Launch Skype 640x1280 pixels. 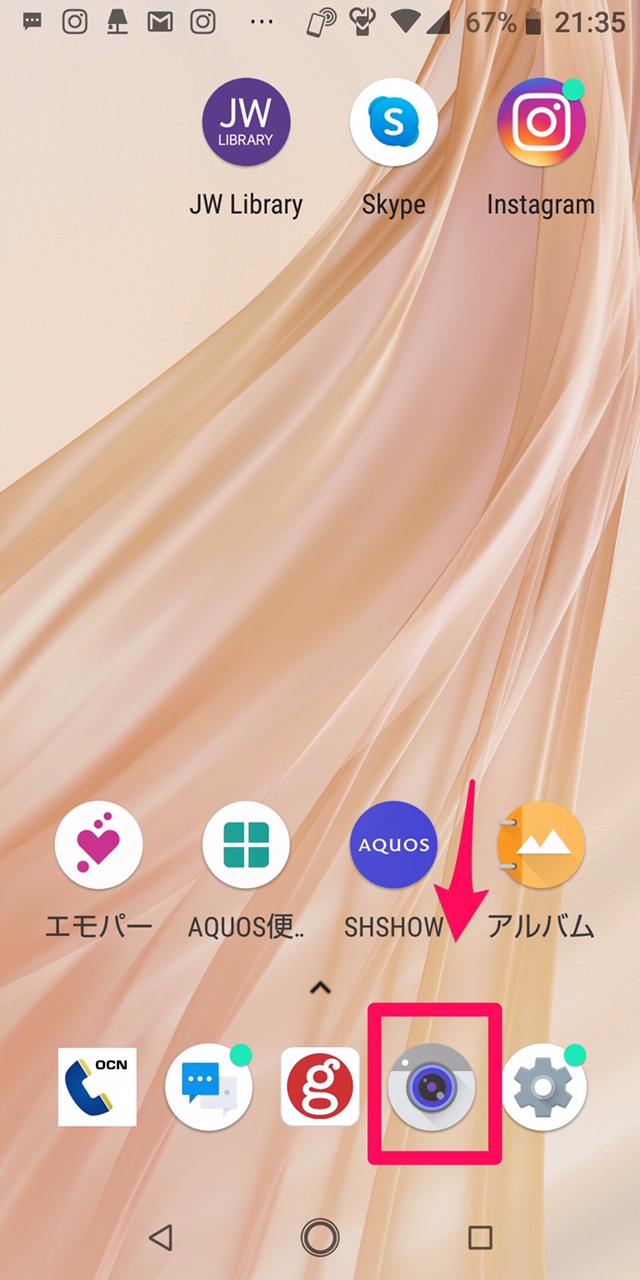click(x=394, y=122)
